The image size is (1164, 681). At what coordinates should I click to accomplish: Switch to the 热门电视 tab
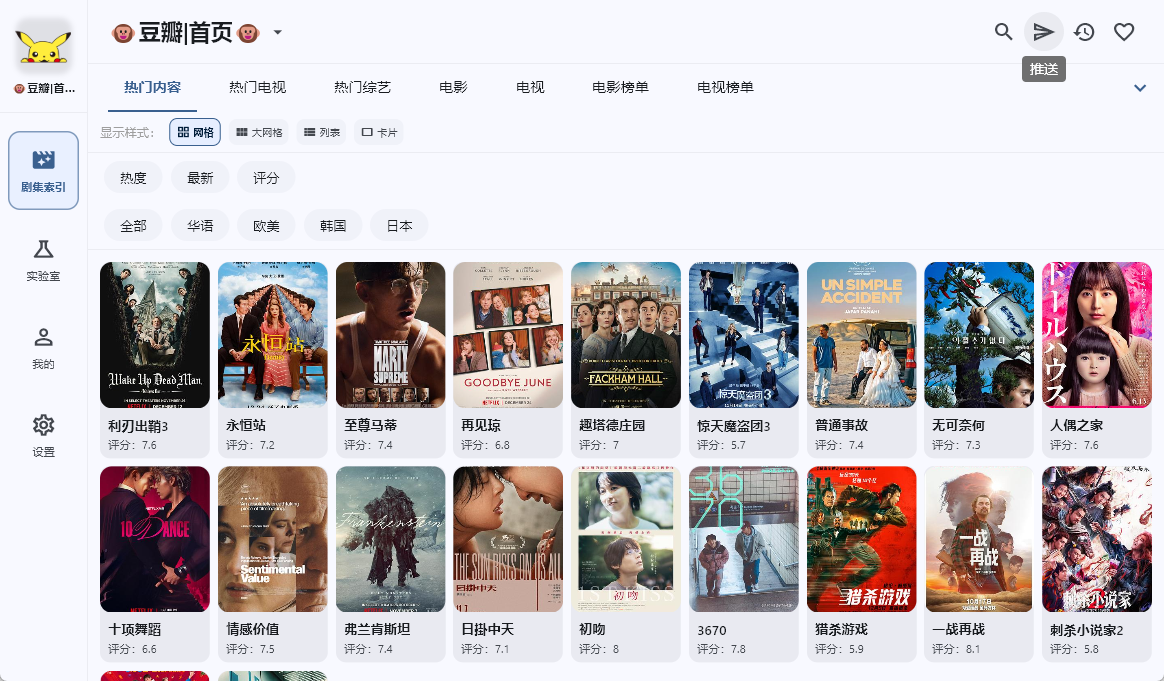(x=258, y=87)
